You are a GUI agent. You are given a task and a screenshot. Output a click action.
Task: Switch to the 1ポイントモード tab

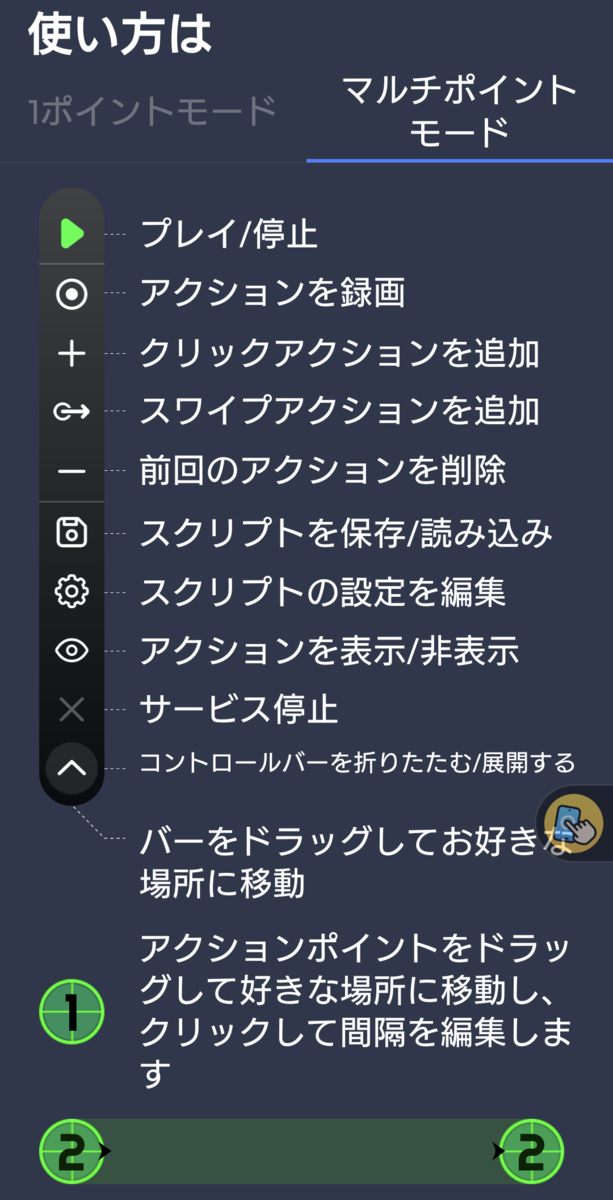[x=152, y=111]
